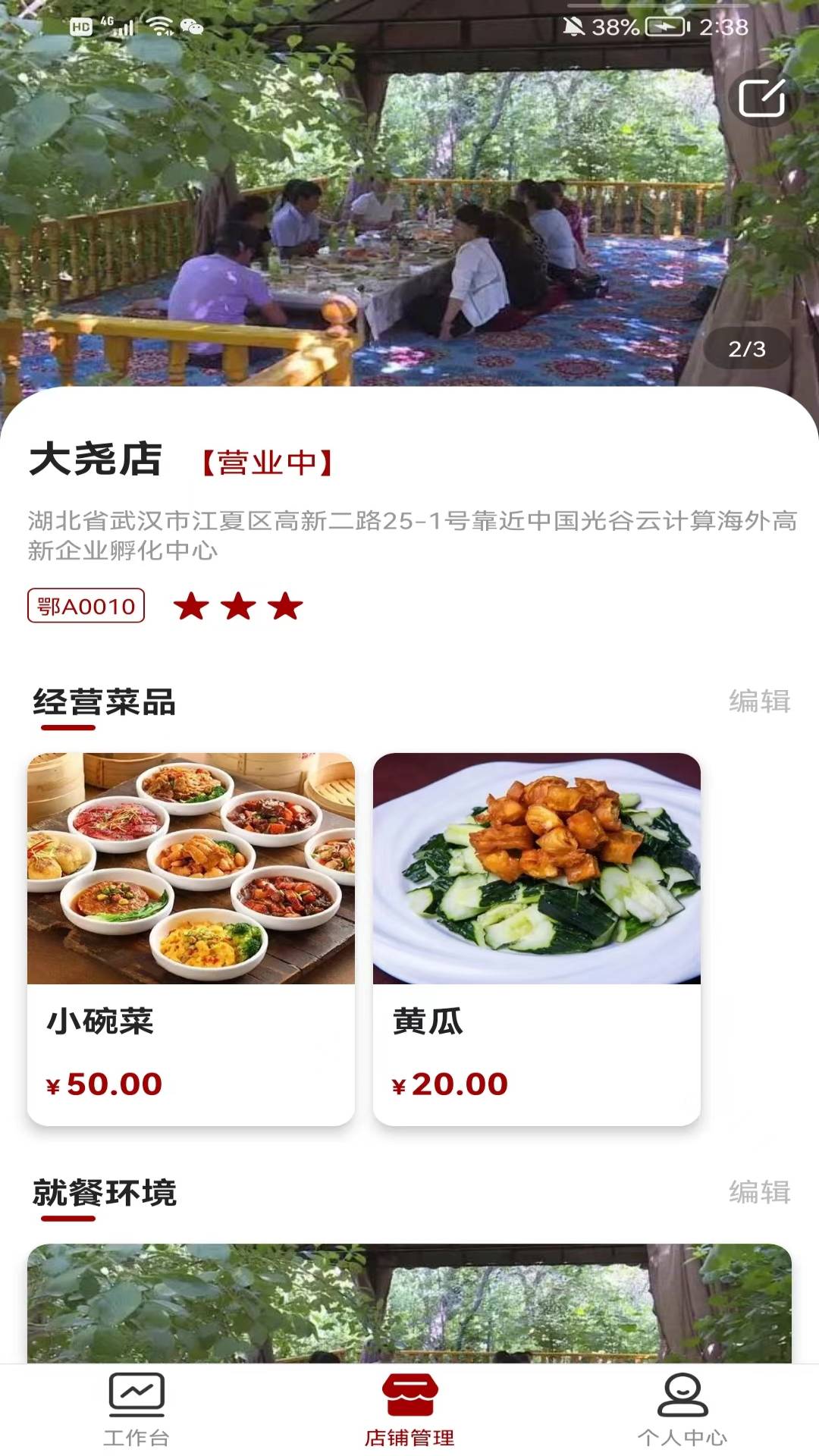Image resolution: width=819 pixels, height=1456 pixels.
Task: Edit the 就餐环境 dining environment section
Action: (x=759, y=1192)
